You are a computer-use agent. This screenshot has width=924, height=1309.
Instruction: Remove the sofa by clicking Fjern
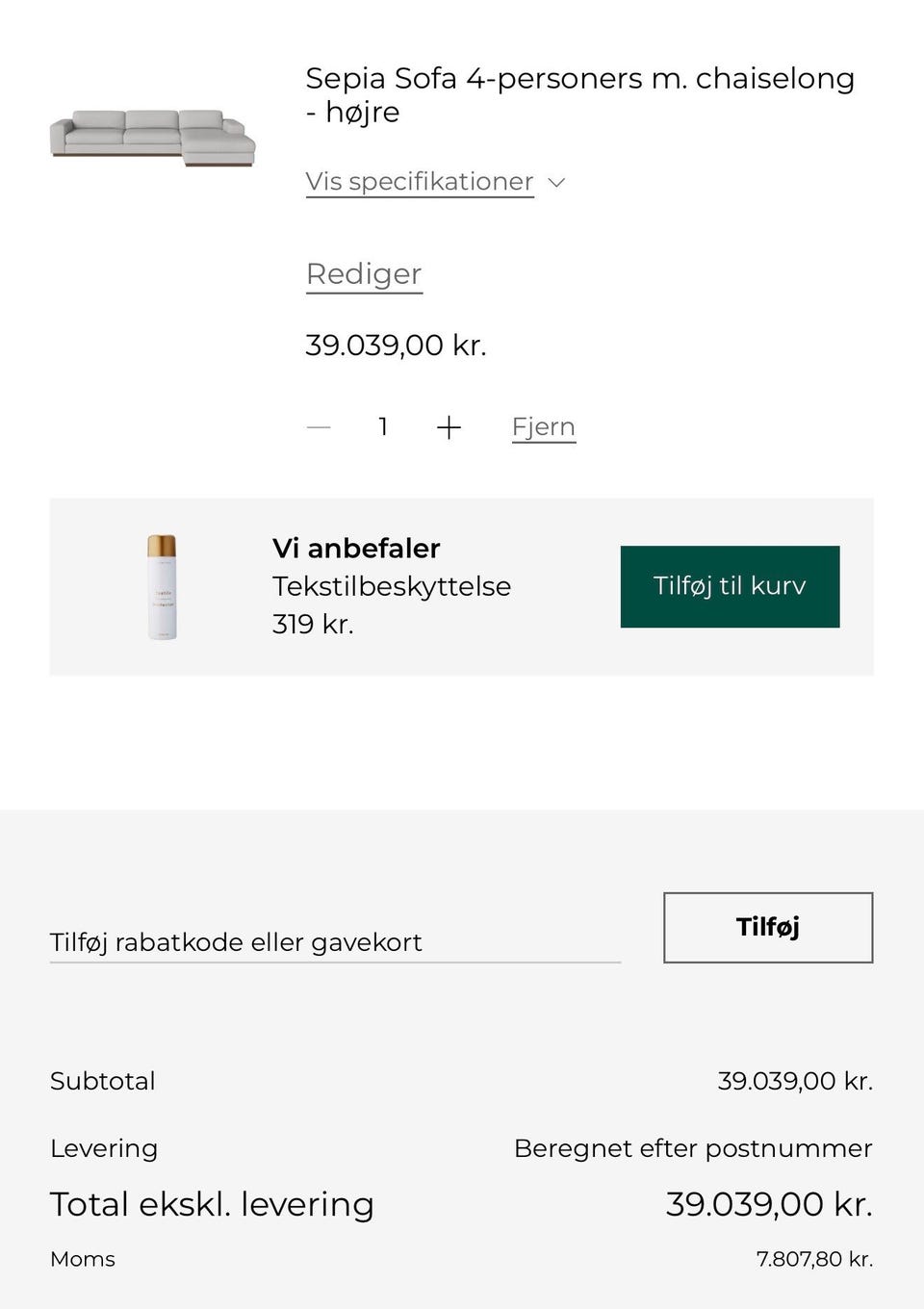(543, 426)
